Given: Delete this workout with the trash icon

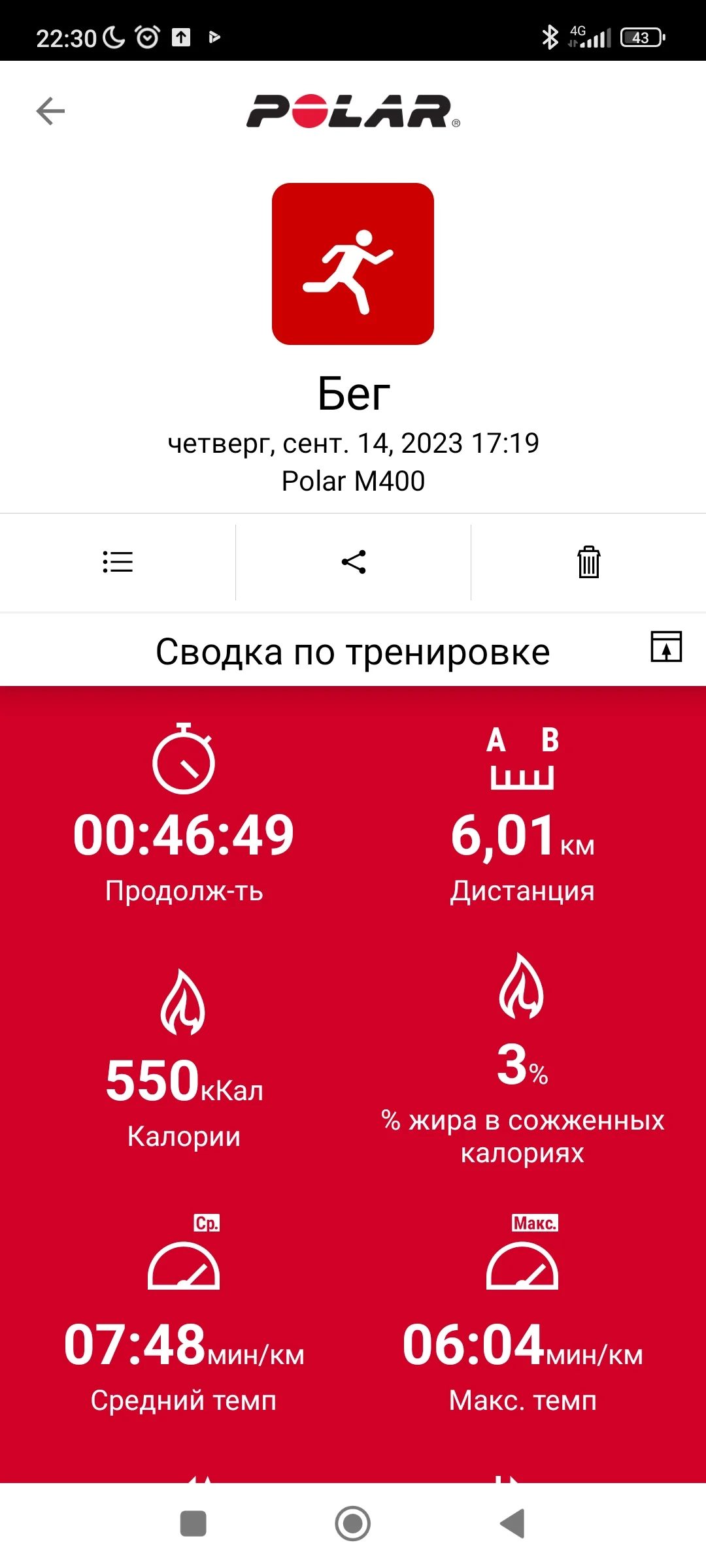Looking at the screenshot, I should coord(588,562).
